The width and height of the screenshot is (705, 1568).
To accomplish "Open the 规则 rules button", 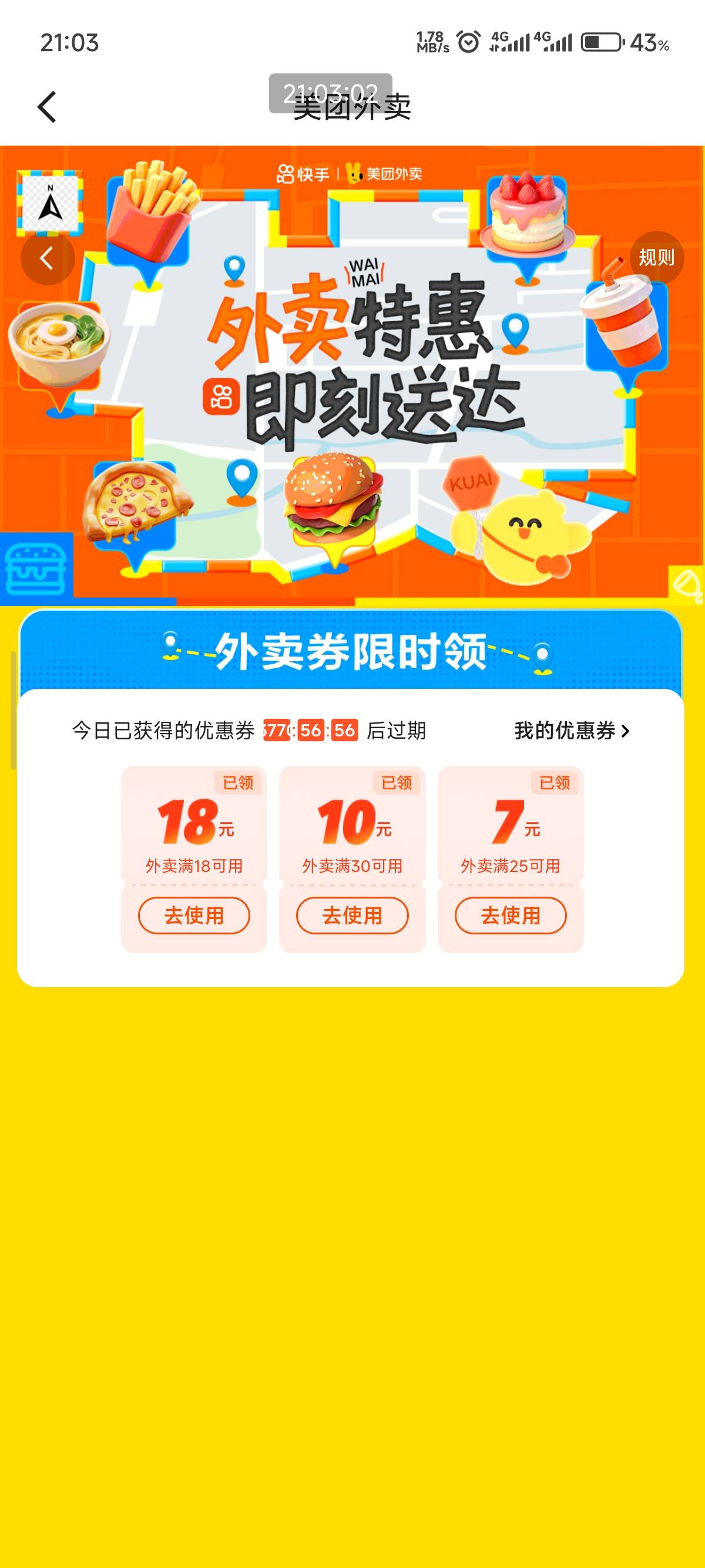I will pyautogui.click(x=656, y=258).
